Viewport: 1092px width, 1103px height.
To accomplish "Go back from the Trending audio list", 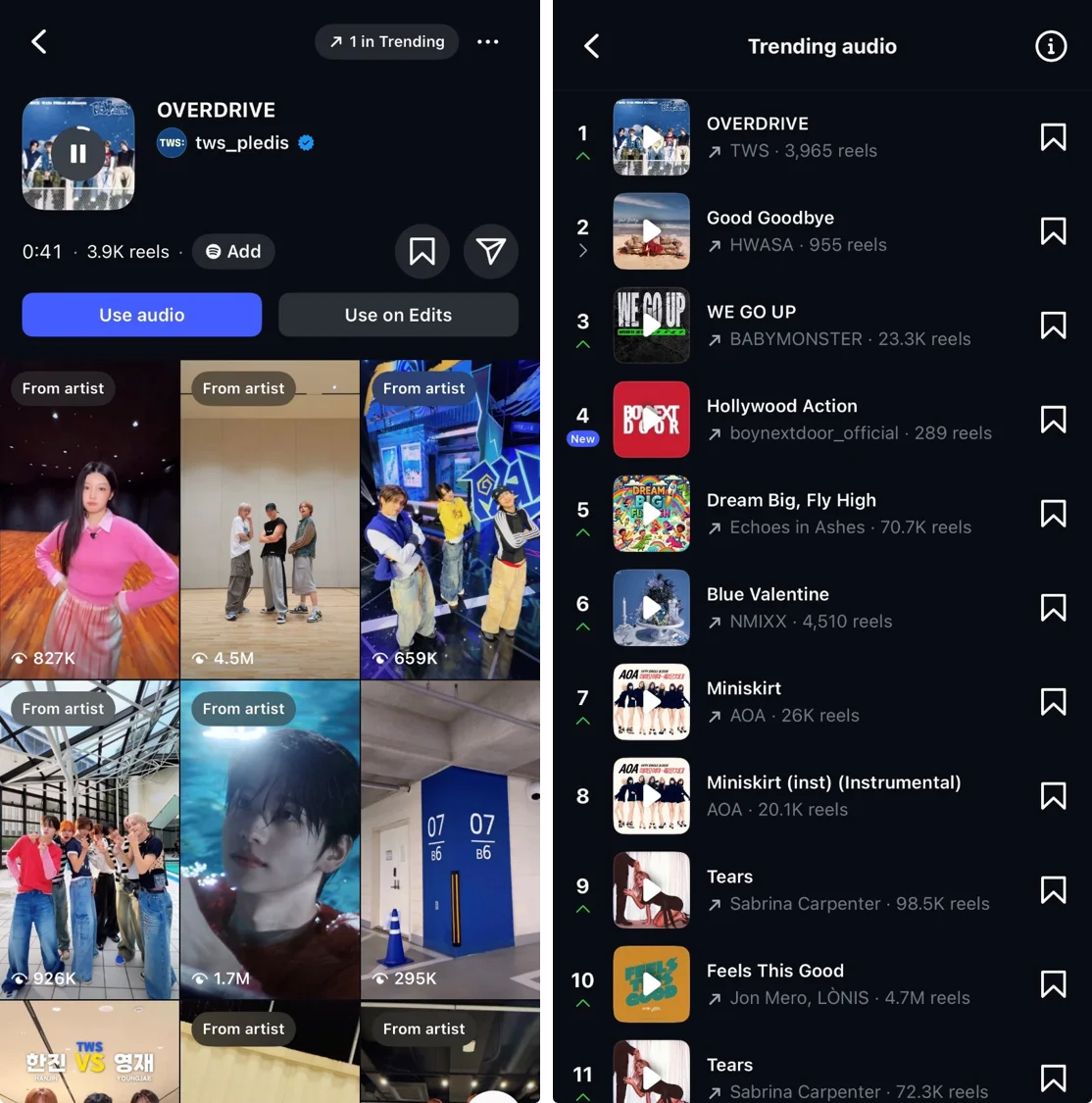I will point(591,46).
